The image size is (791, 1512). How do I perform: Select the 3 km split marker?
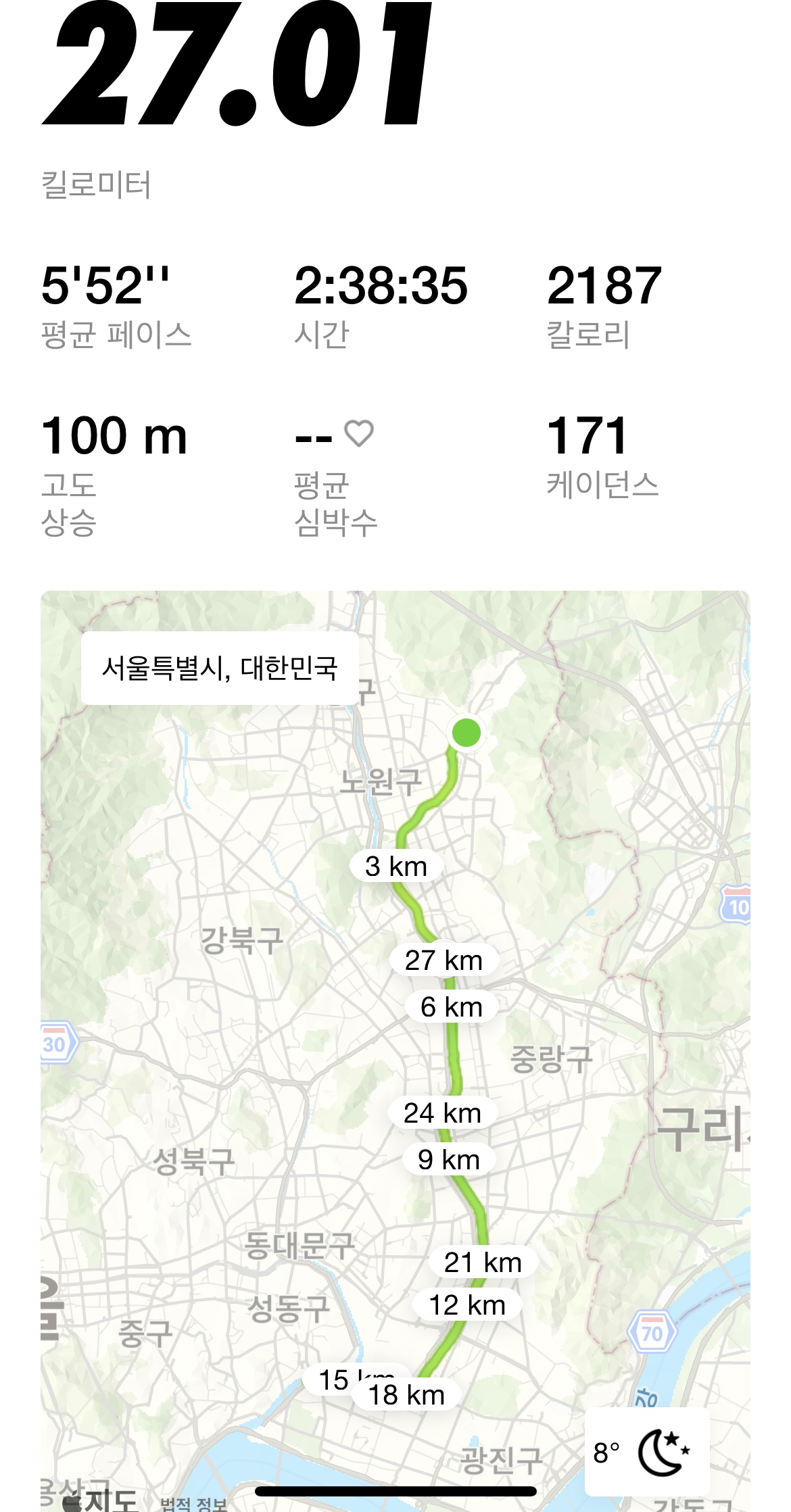pos(395,866)
